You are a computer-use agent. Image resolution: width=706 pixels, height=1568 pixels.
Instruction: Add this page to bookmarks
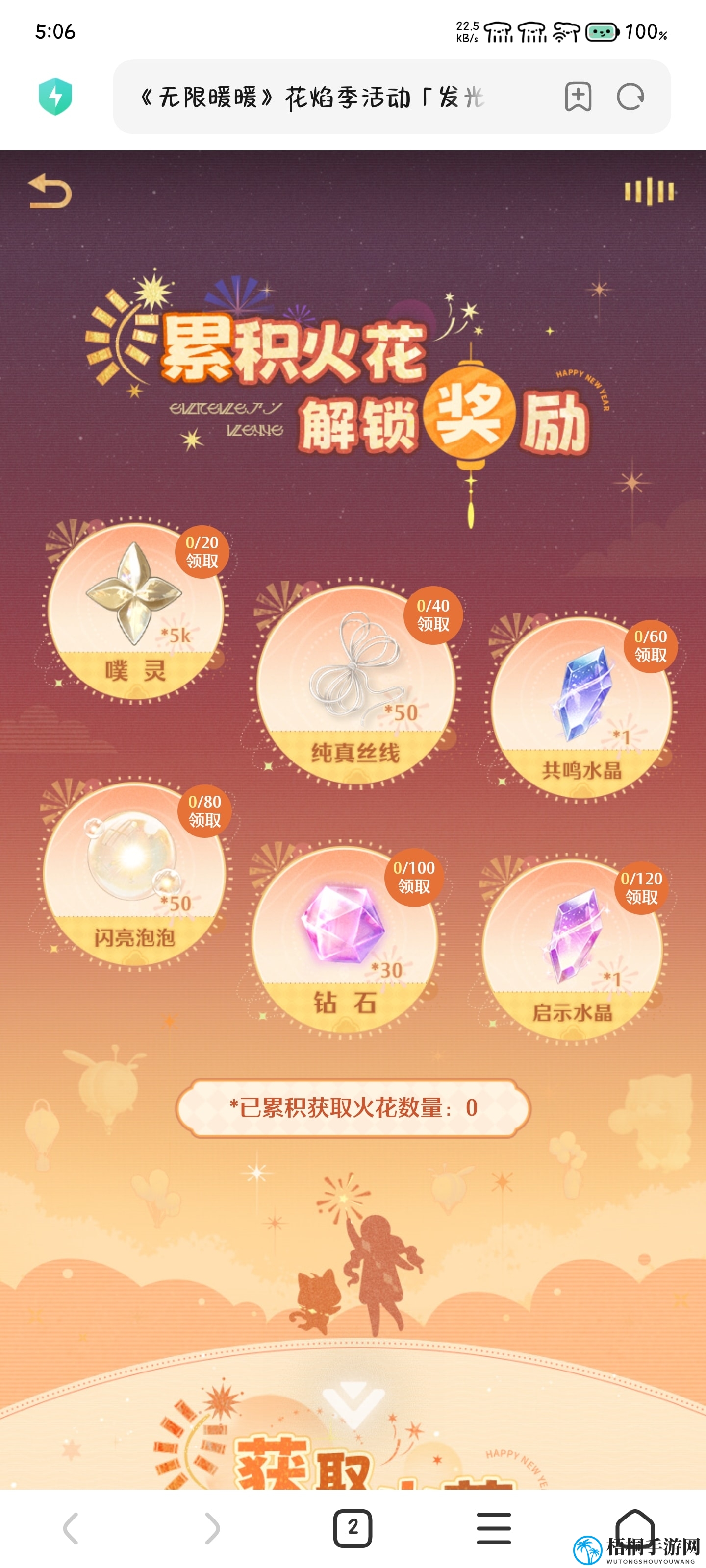[578, 97]
